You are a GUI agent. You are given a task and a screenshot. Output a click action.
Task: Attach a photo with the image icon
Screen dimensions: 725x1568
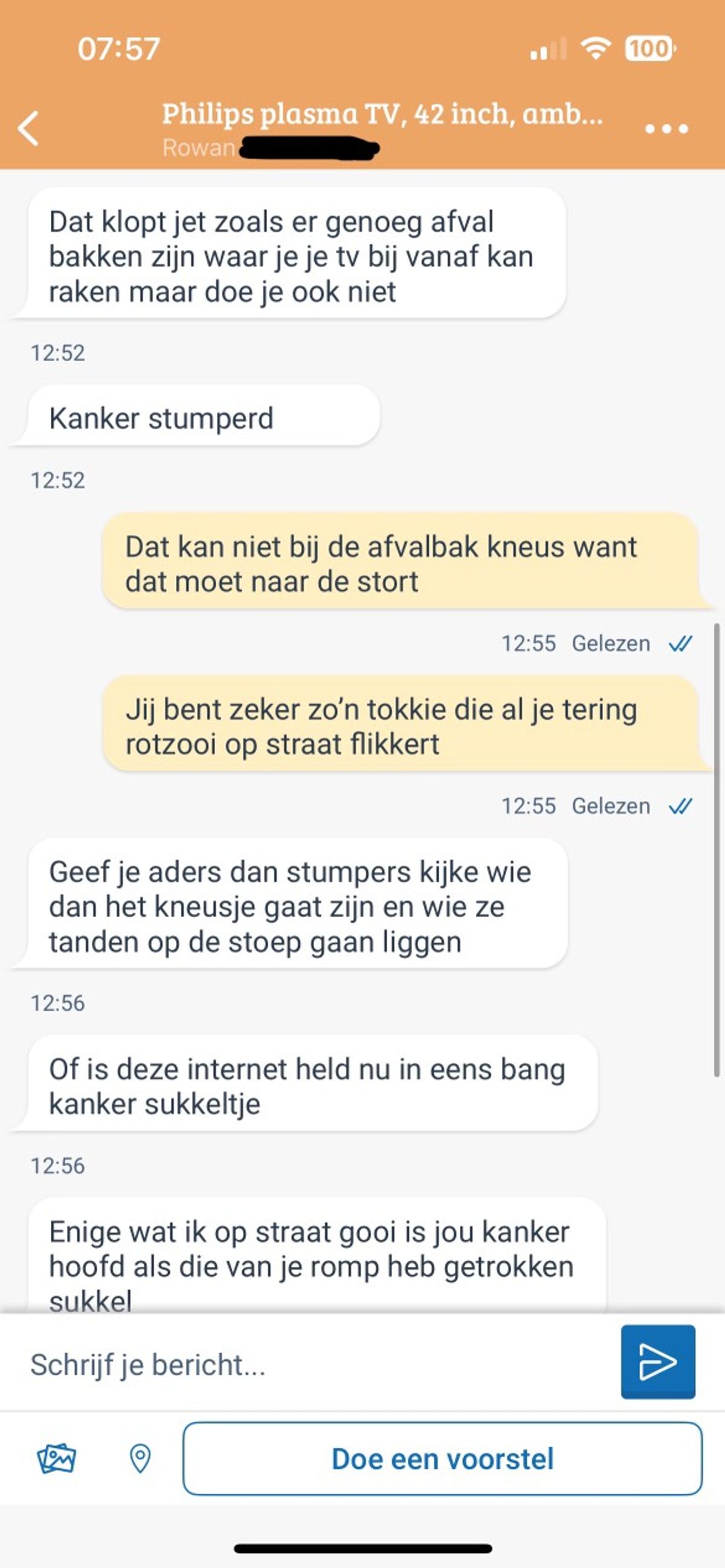pos(56,1459)
